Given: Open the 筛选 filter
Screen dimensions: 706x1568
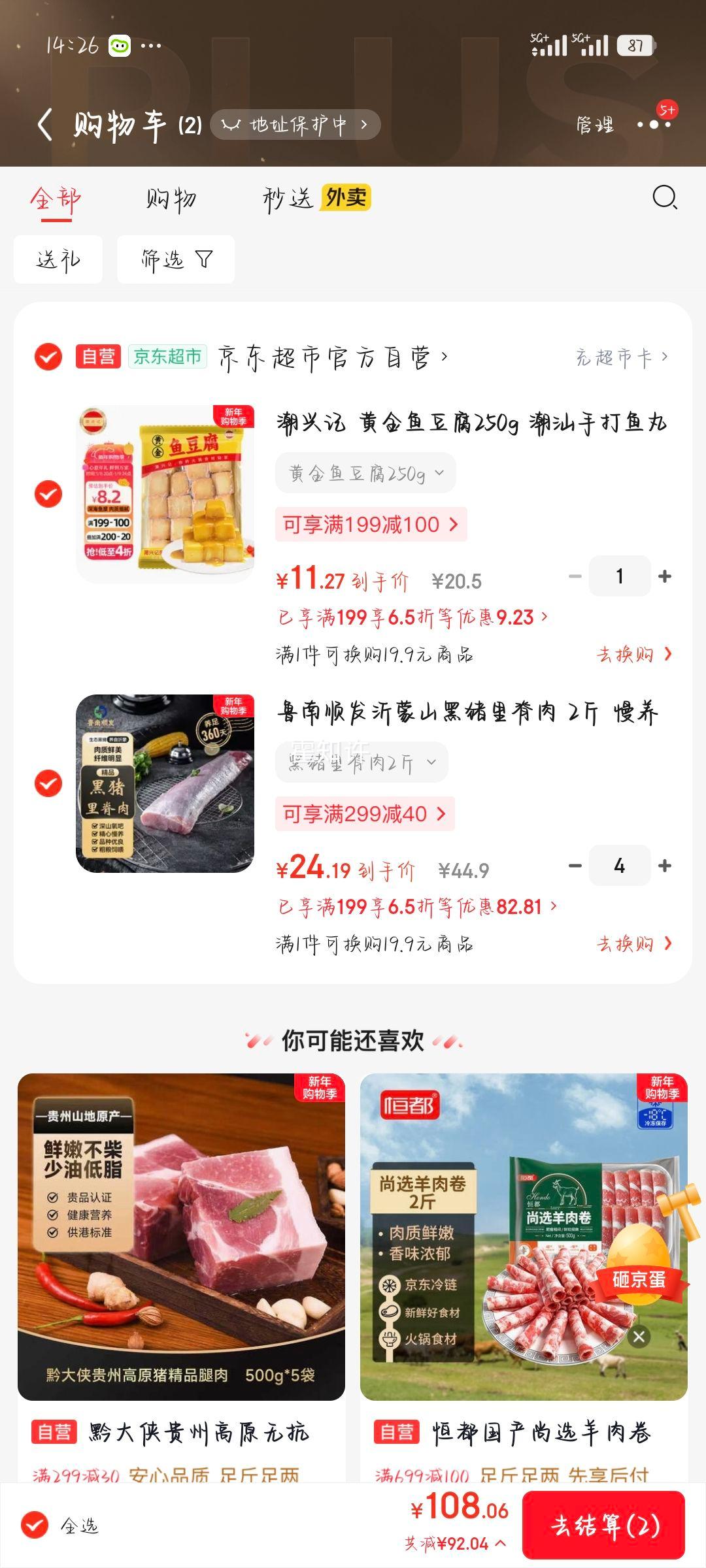Looking at the screenshot, I should pos(176,259).
